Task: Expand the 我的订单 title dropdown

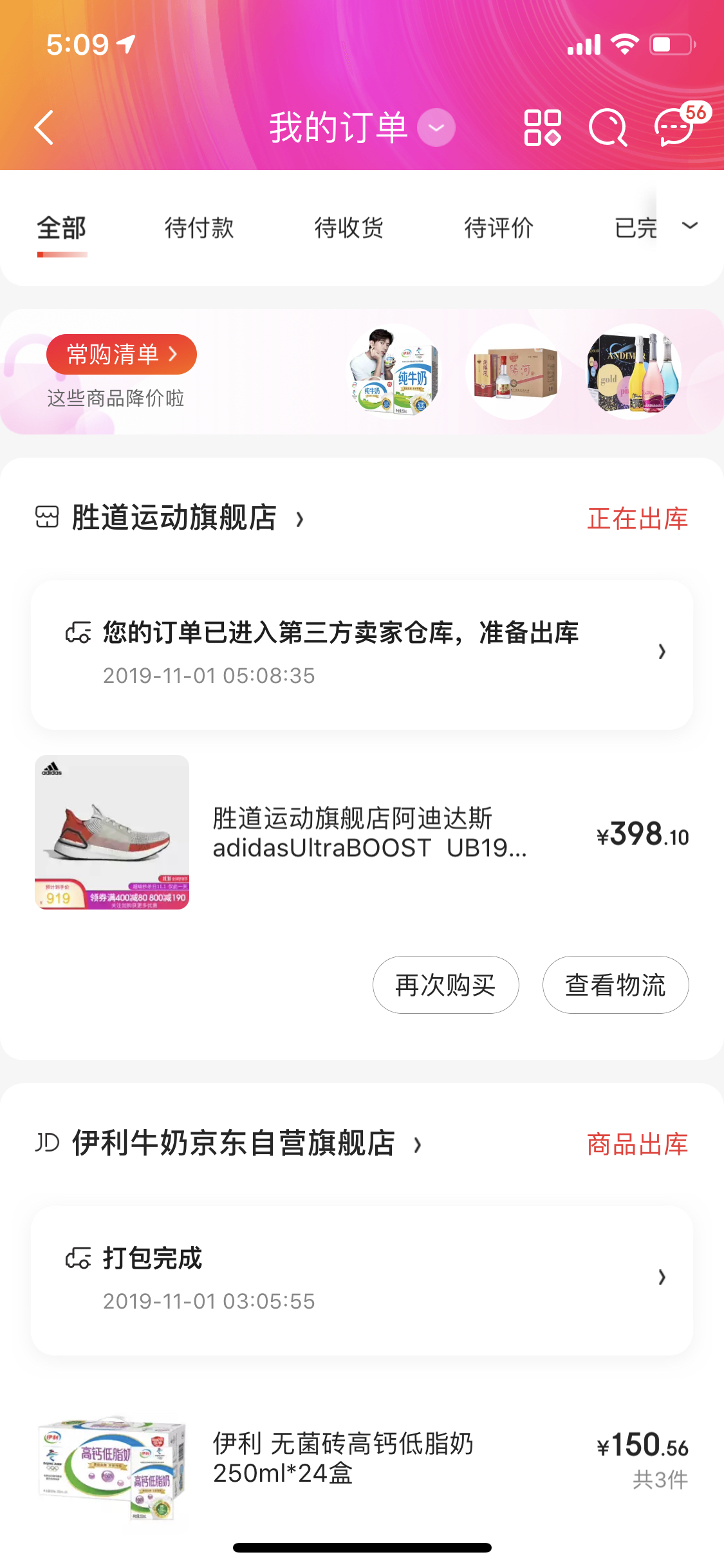Action: [436, 127]
